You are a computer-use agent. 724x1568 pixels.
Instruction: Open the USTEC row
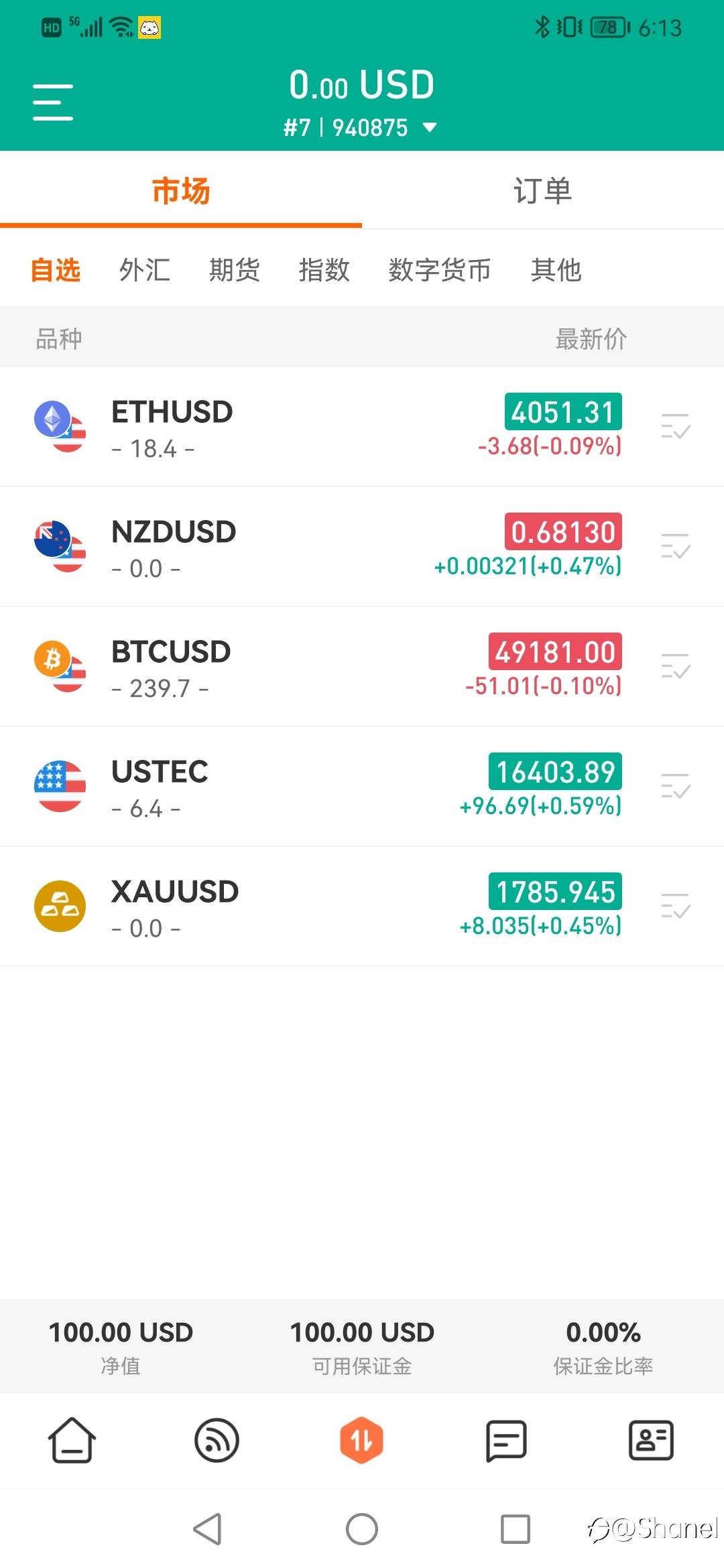coord(362,787)
